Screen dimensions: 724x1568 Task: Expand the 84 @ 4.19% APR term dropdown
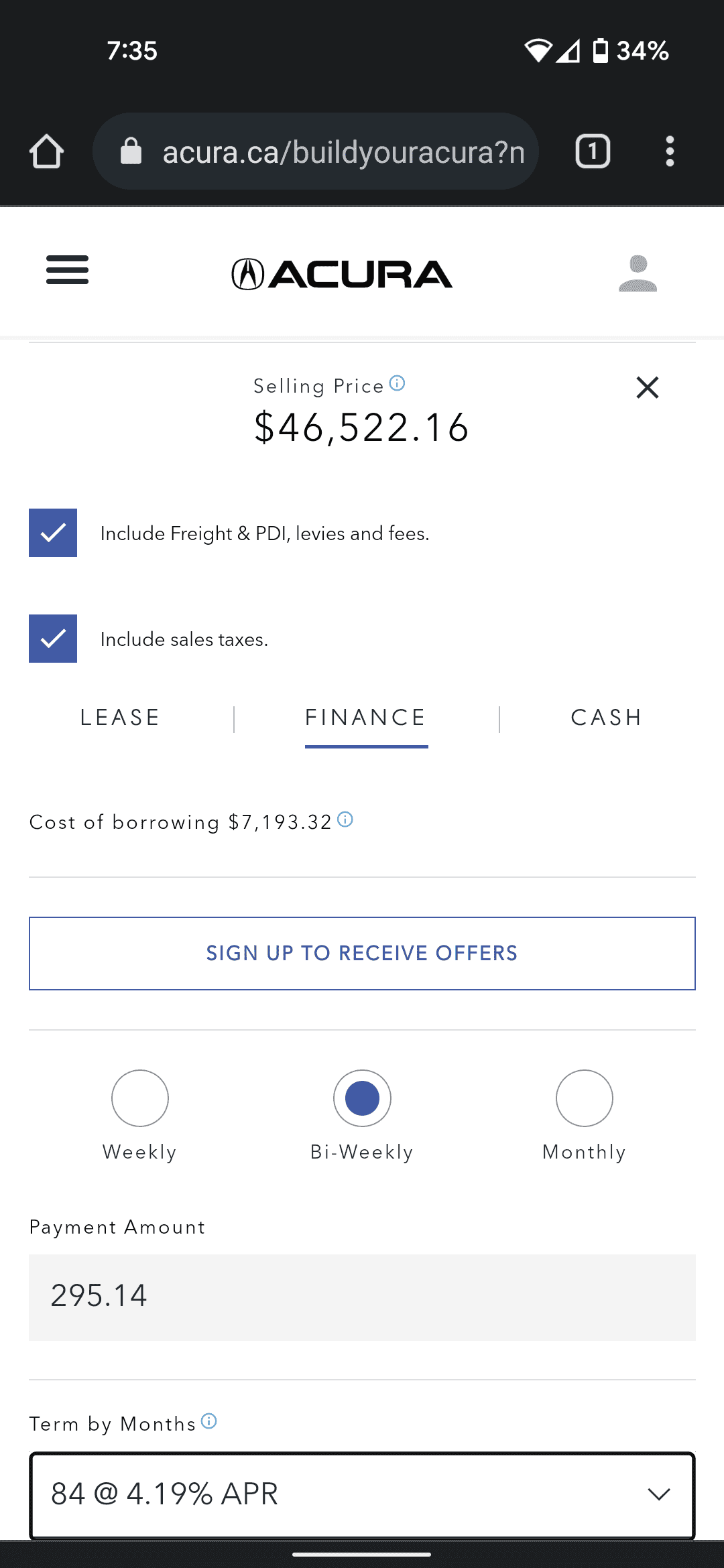click(x=362, y=1494)
